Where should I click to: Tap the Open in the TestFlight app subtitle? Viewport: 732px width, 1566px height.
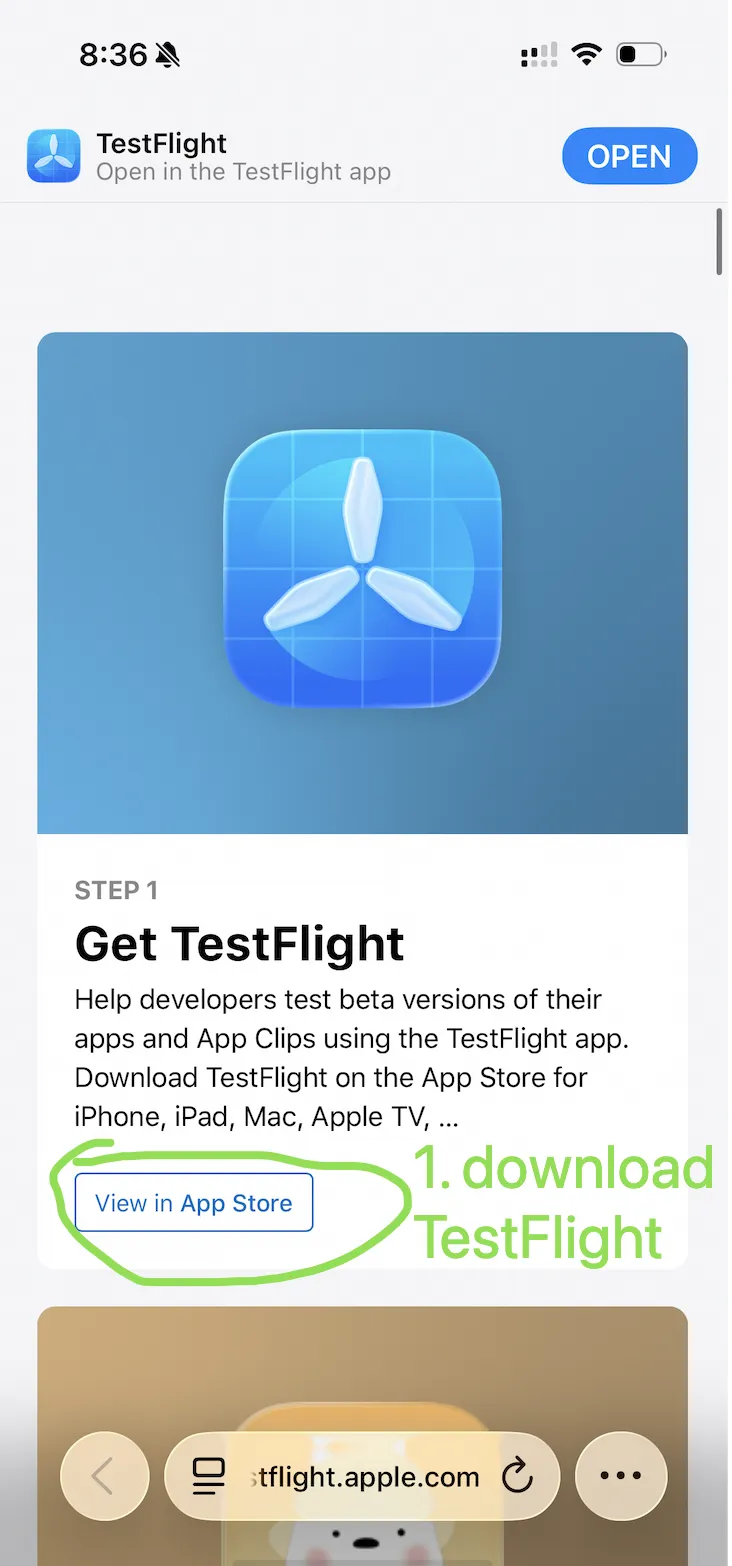click(242, 172)
